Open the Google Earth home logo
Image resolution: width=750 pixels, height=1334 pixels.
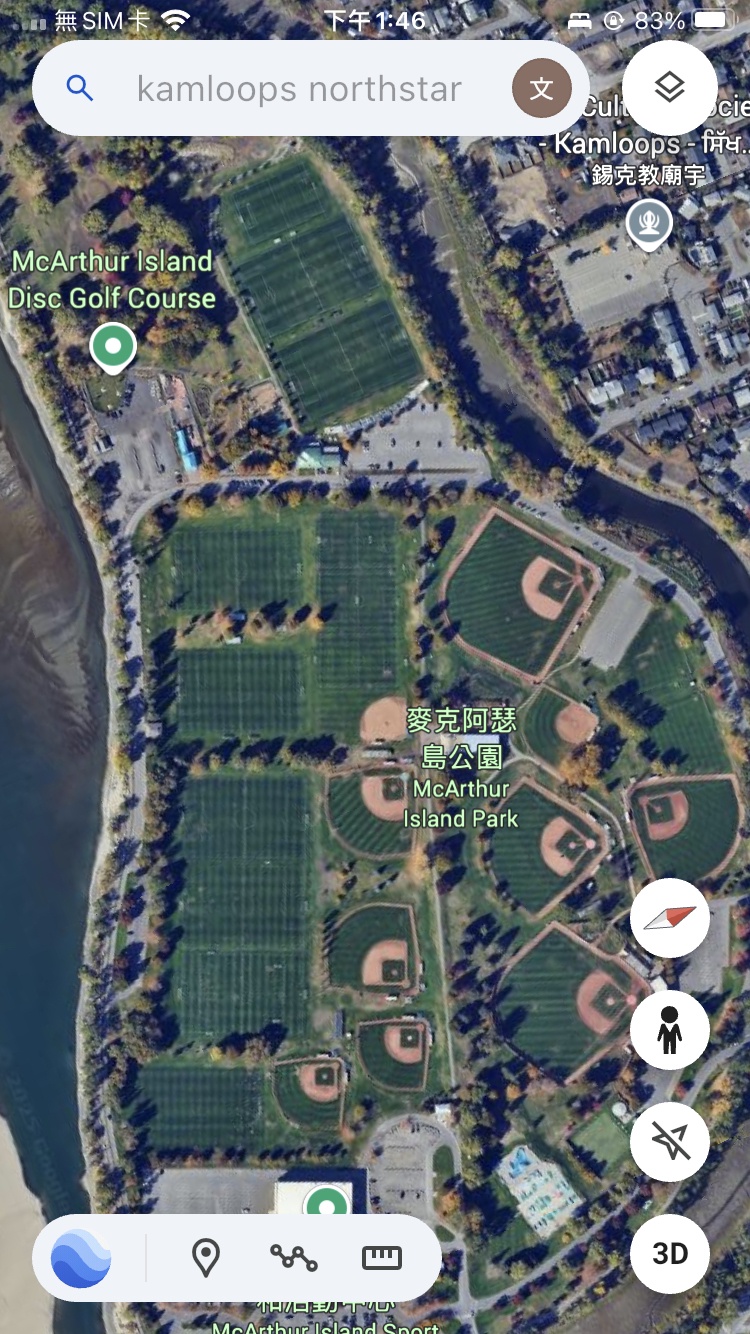click(81, 1258)
